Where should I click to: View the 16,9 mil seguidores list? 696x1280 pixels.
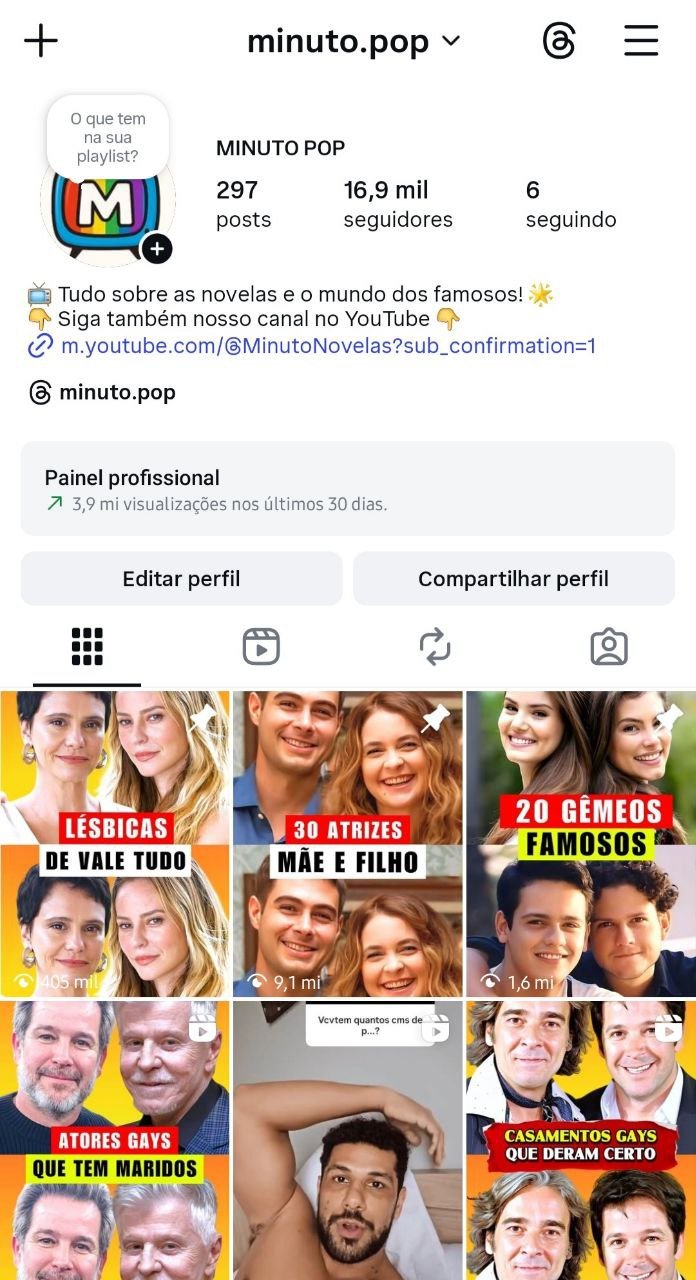pos(397,204)
